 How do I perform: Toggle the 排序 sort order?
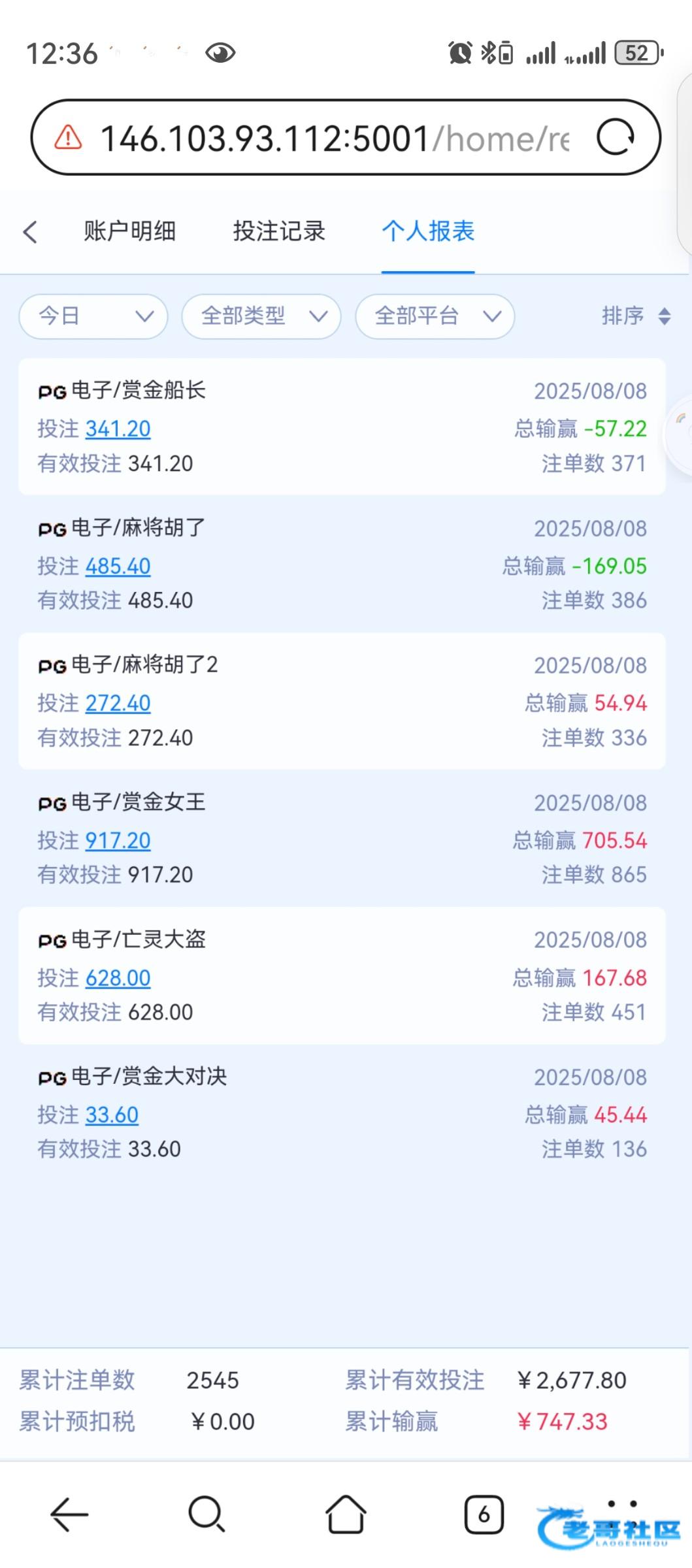[636, 316]
